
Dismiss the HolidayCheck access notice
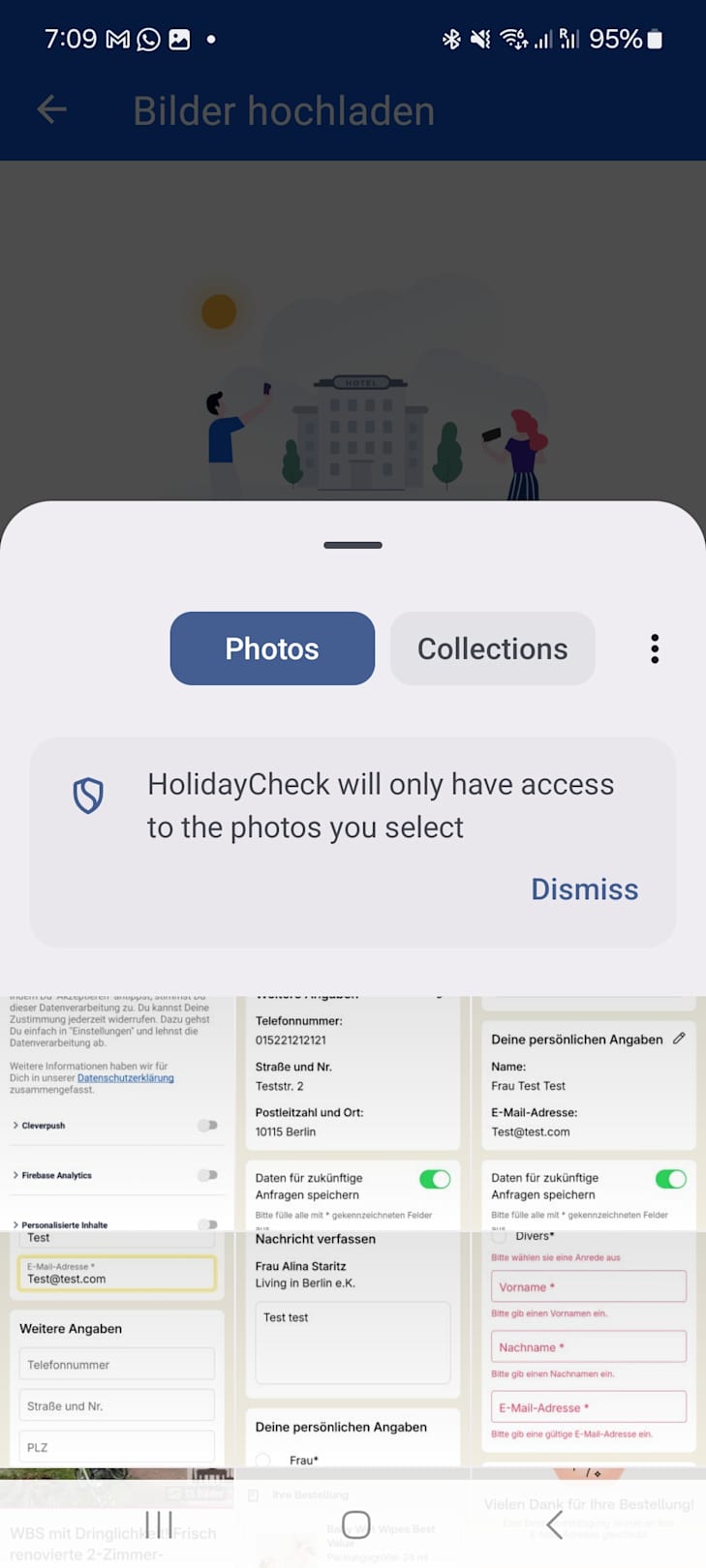tap(584, 890)
